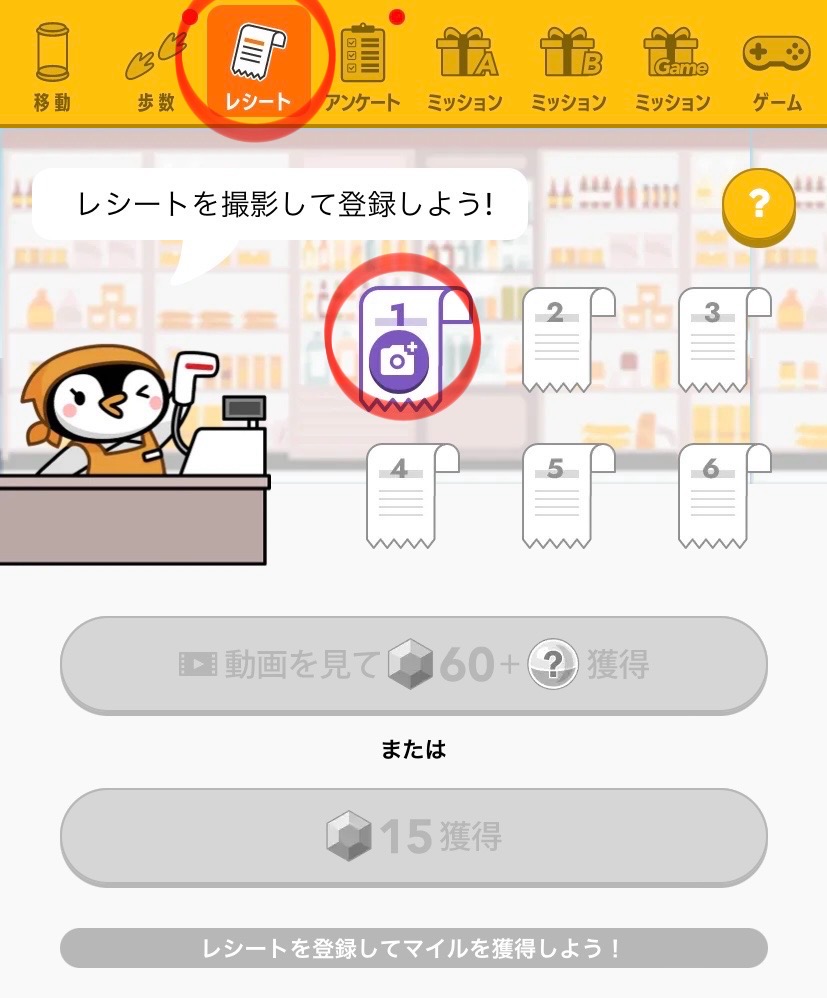
Task: Select receipt slot 4
Action: tap(402, 497)
